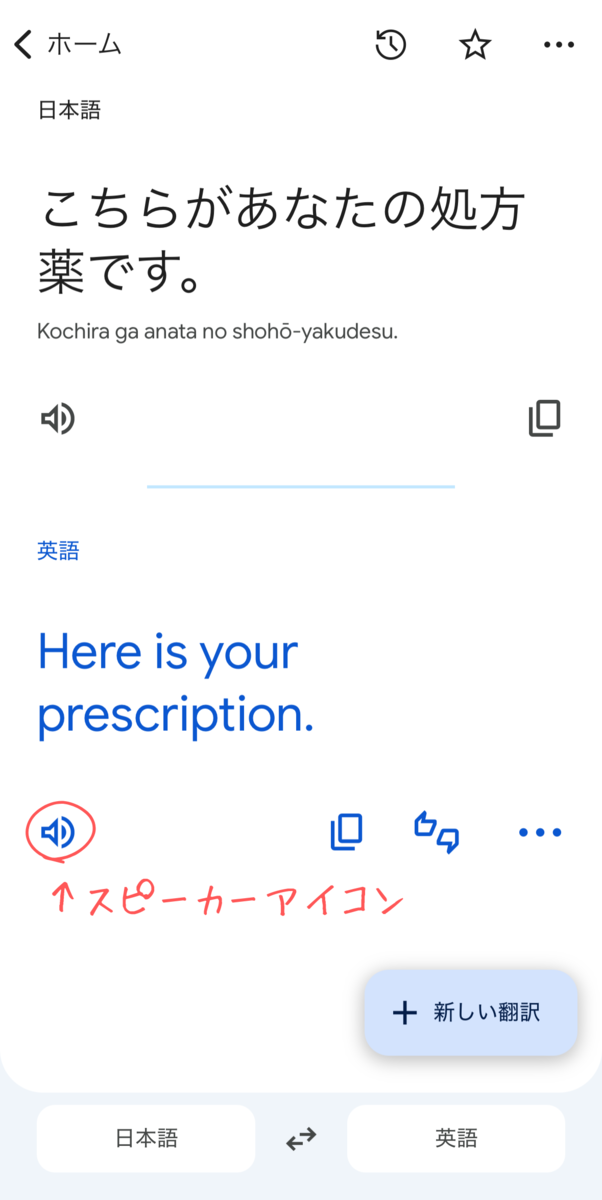Open translation history
602x1200 pixels.
point(391,45)
